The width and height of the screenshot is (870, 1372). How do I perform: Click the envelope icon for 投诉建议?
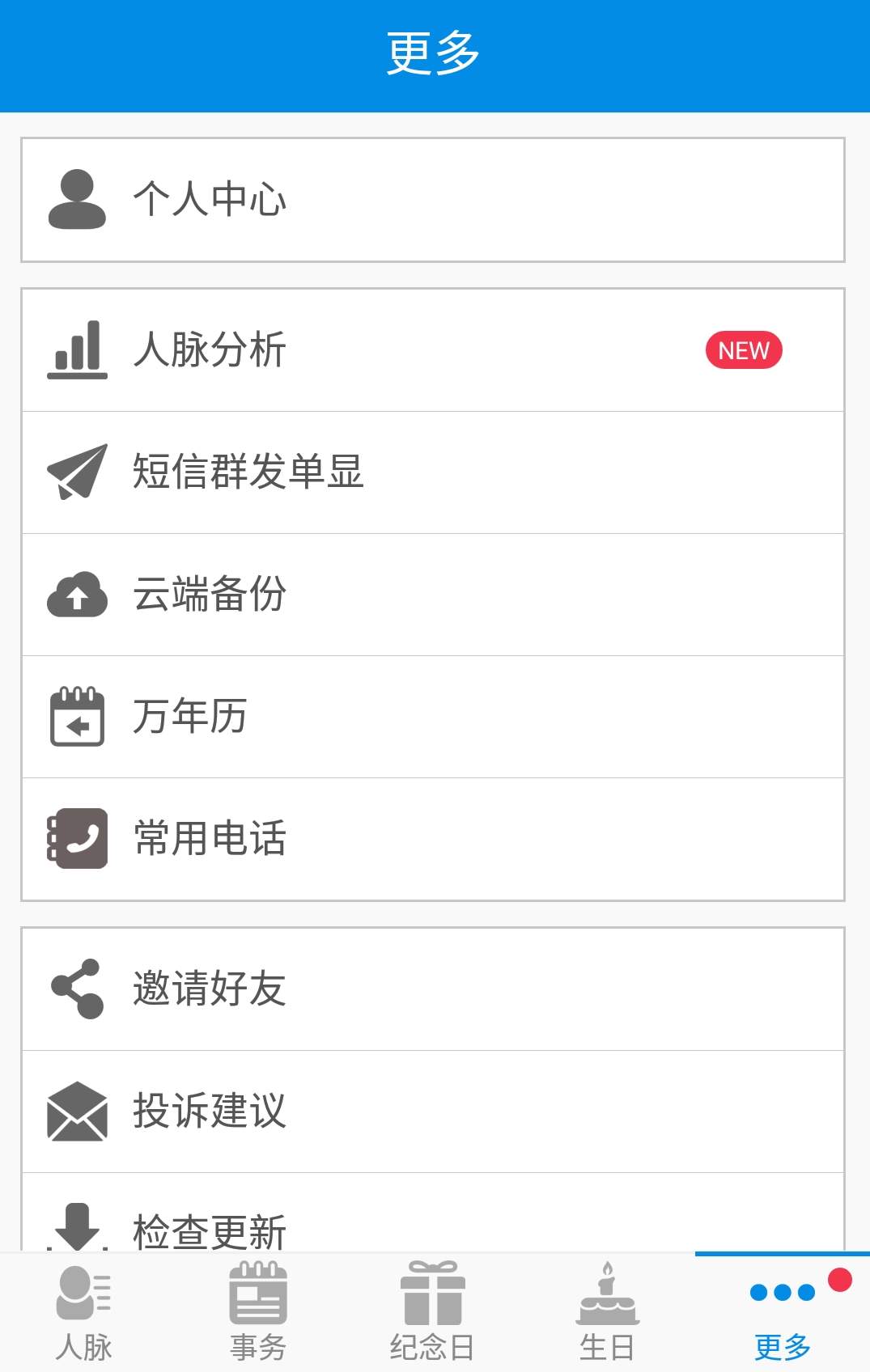click(77, 1112)
